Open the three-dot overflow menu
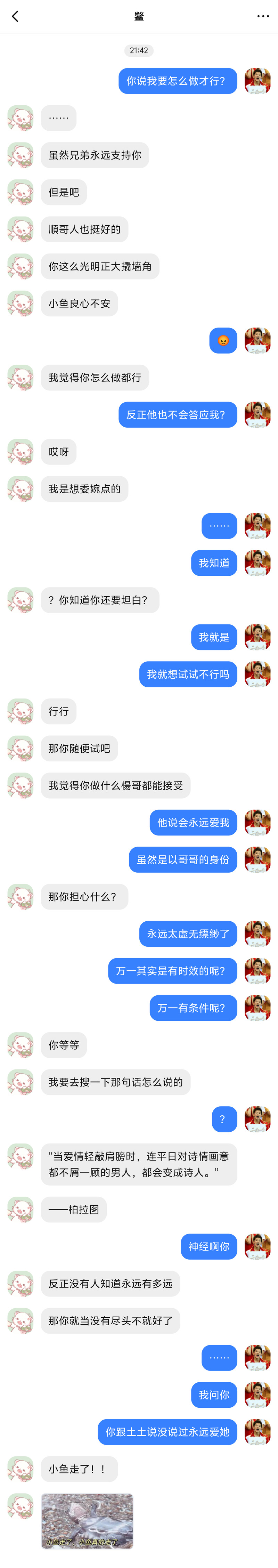 tap(263, 16)
